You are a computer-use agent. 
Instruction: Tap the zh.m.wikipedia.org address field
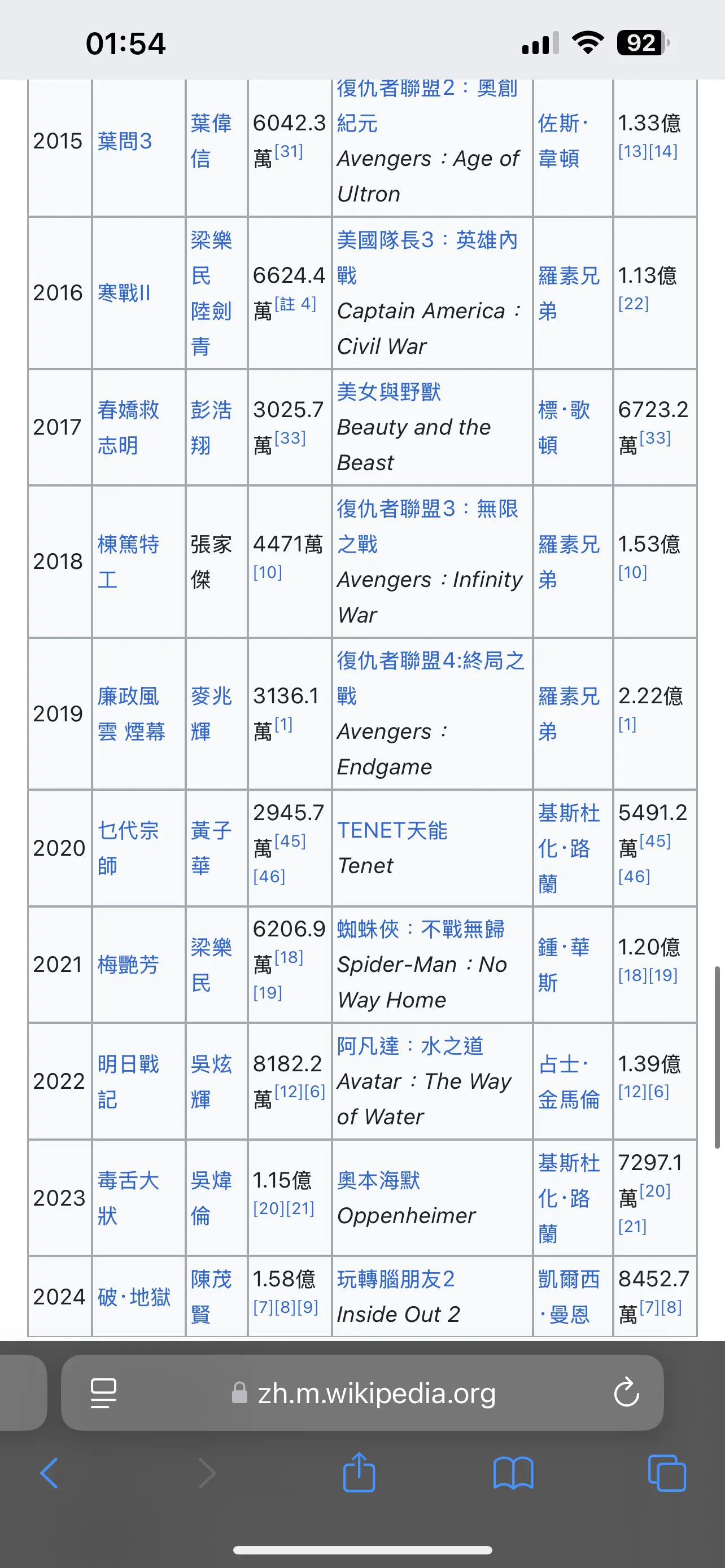coord(363,1392)
